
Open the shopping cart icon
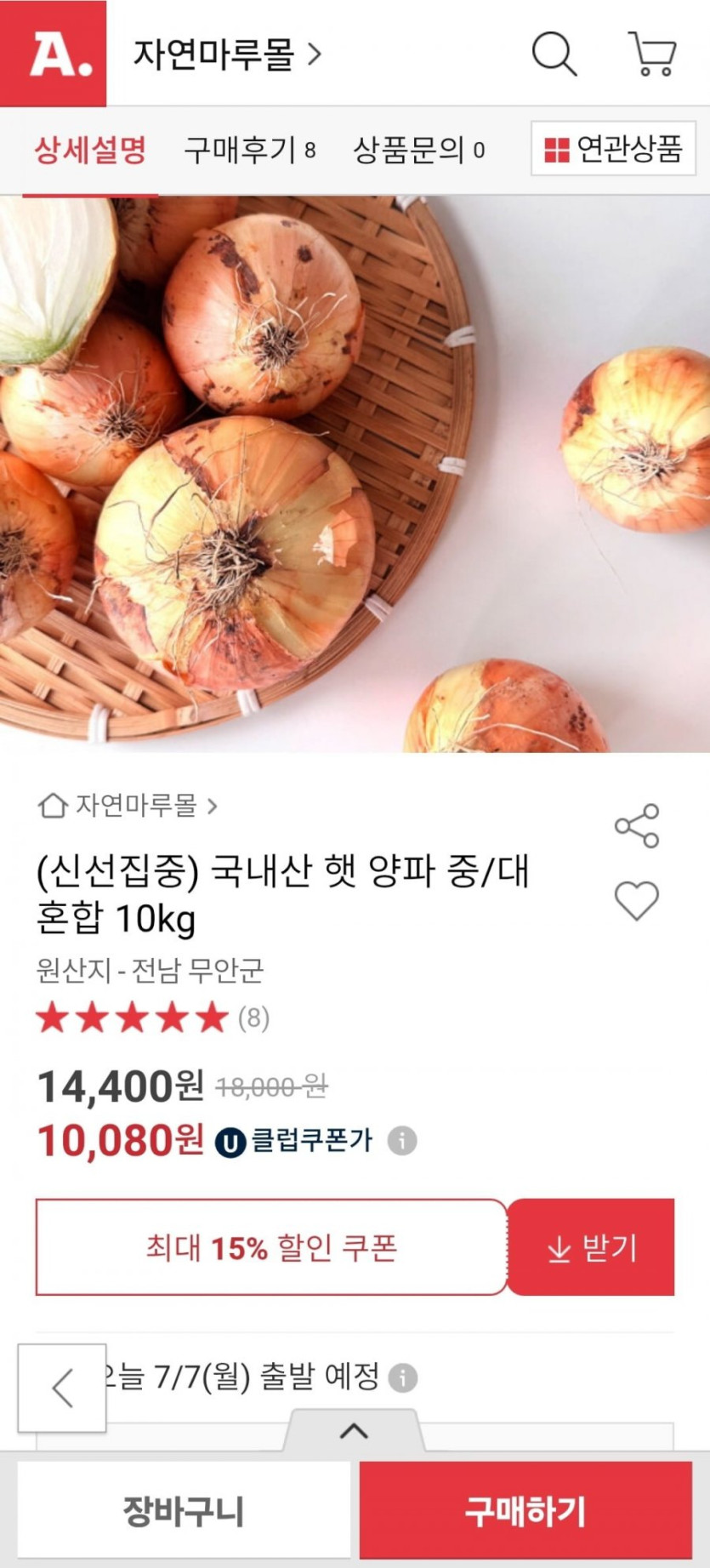[652, 54]
